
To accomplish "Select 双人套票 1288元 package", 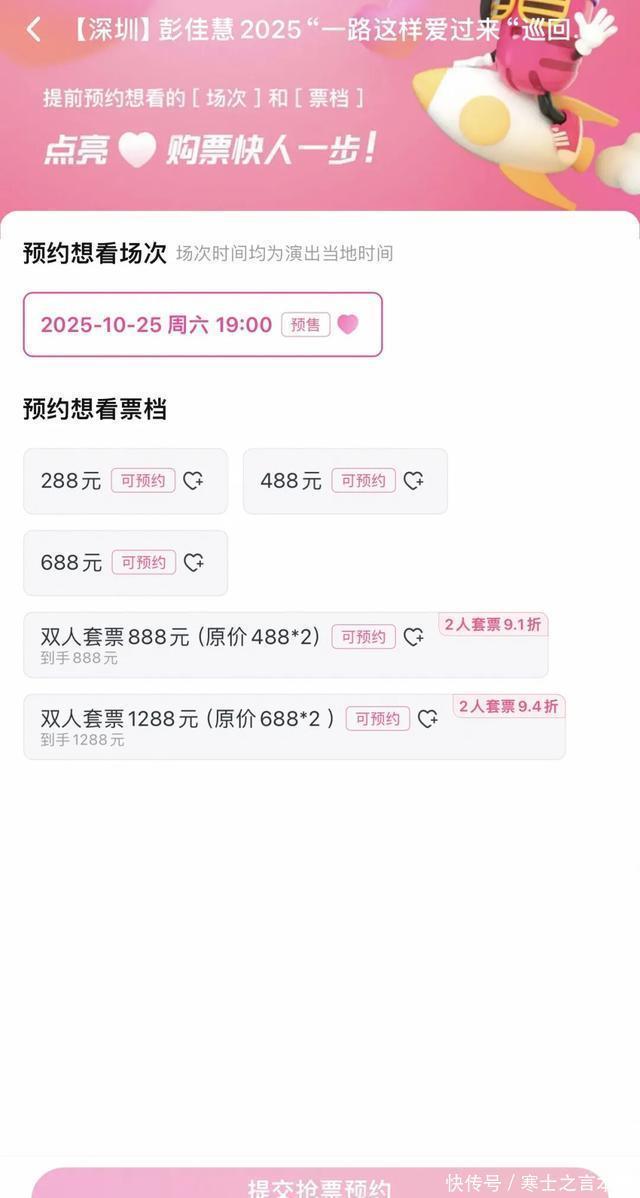I will (x=295, y=727).
